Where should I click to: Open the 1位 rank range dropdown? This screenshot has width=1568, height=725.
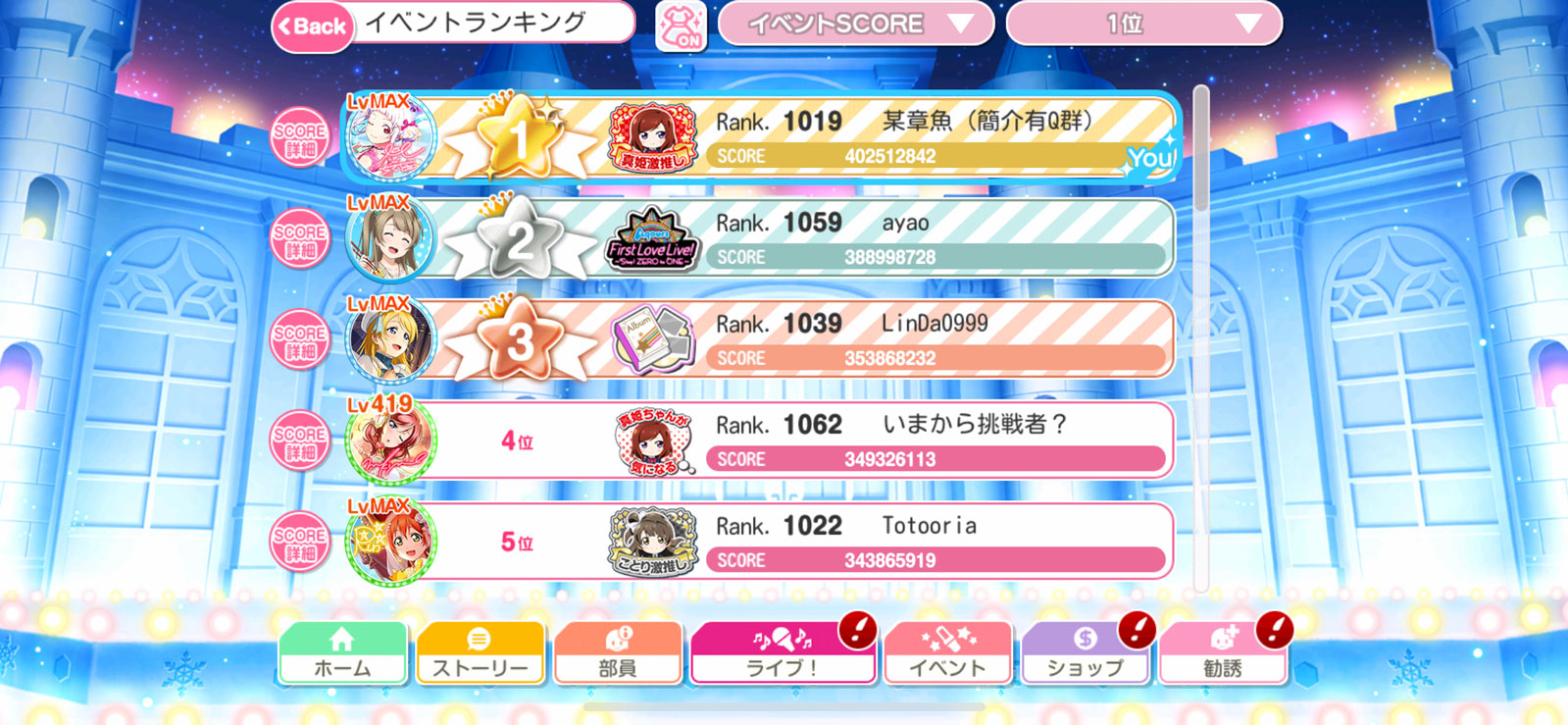point(1143,24)
